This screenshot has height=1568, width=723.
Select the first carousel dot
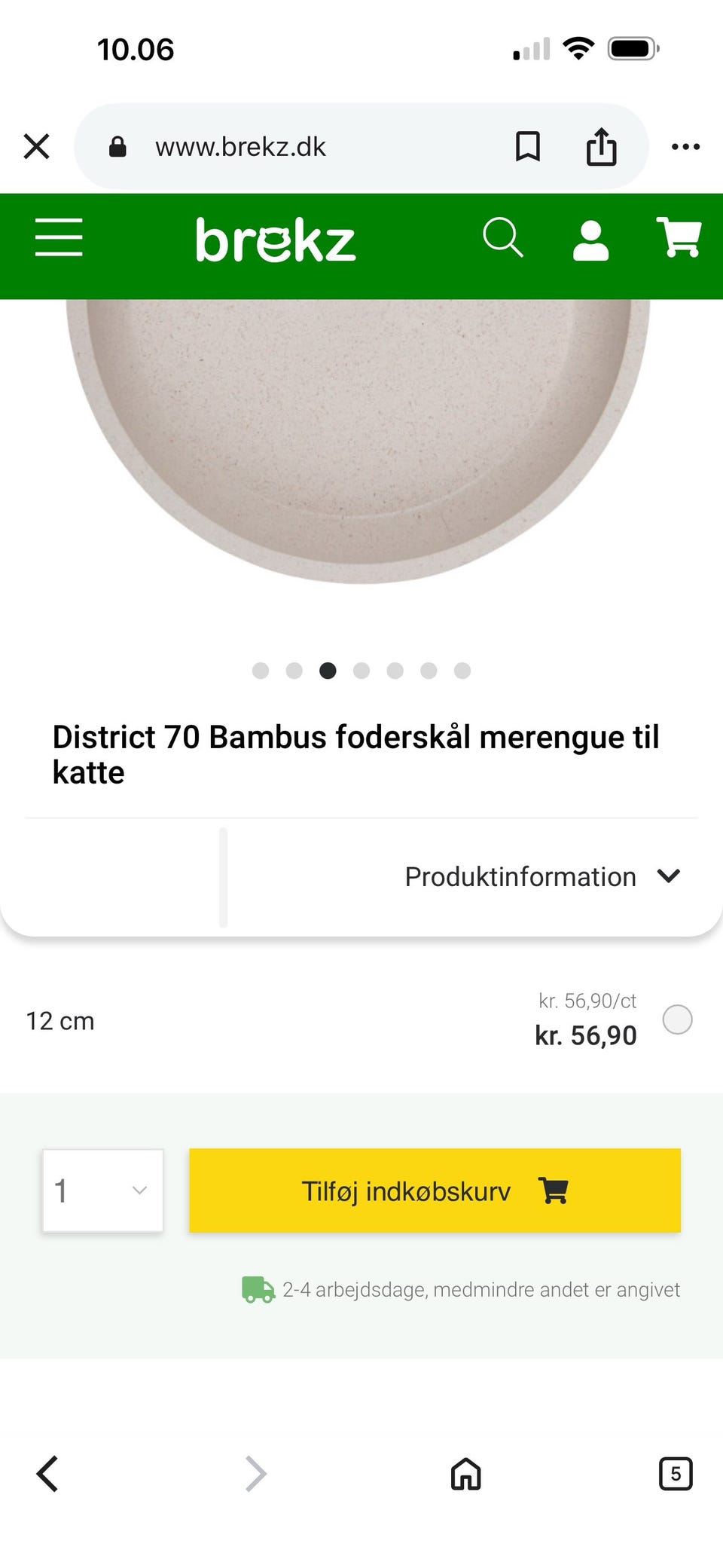tap(260, 671)
